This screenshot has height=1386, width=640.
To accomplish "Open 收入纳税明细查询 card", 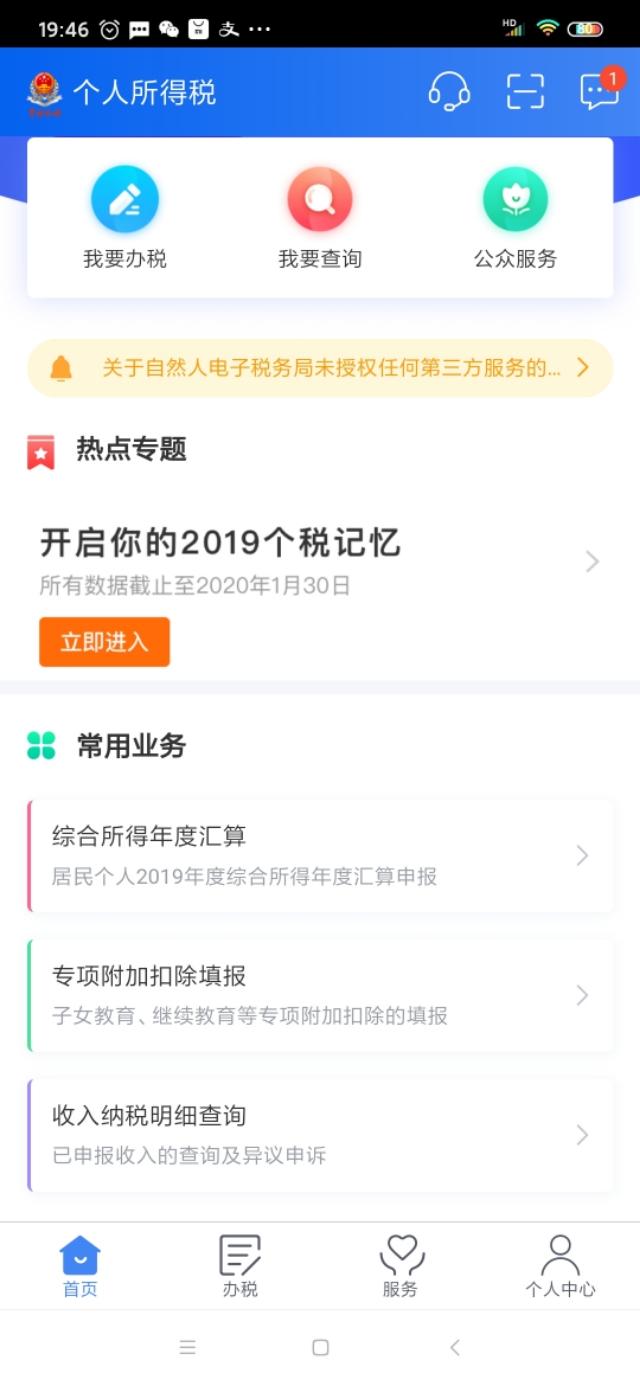I will 320,1136.
